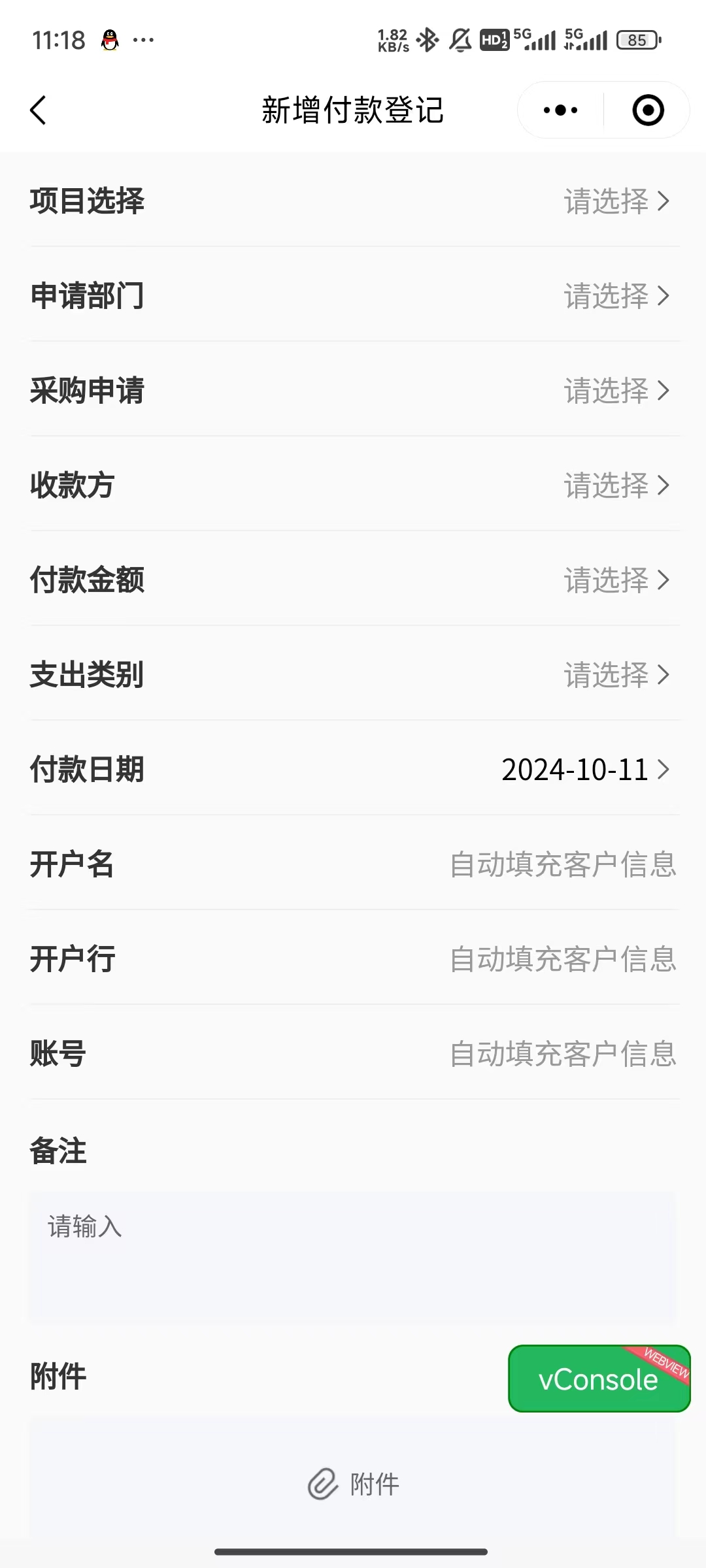Tap the 开户行 input field

(x=562, y=959)
